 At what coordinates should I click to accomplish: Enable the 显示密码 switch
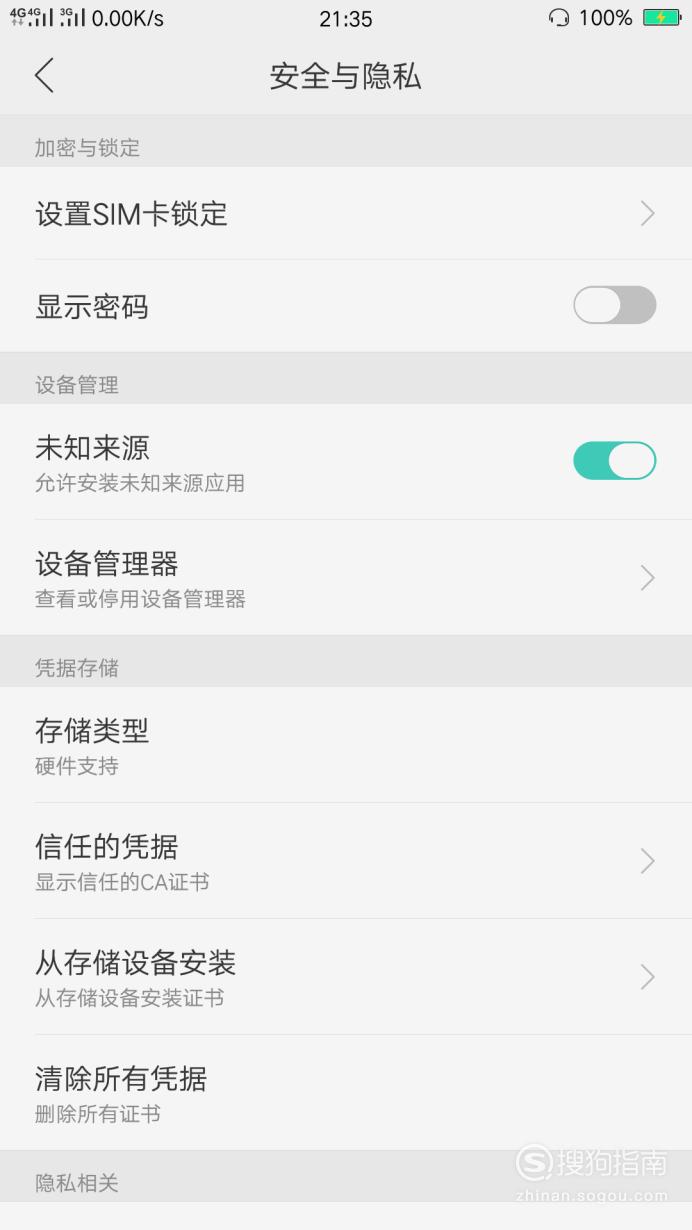pyautogui.click(x=614, y=305)
